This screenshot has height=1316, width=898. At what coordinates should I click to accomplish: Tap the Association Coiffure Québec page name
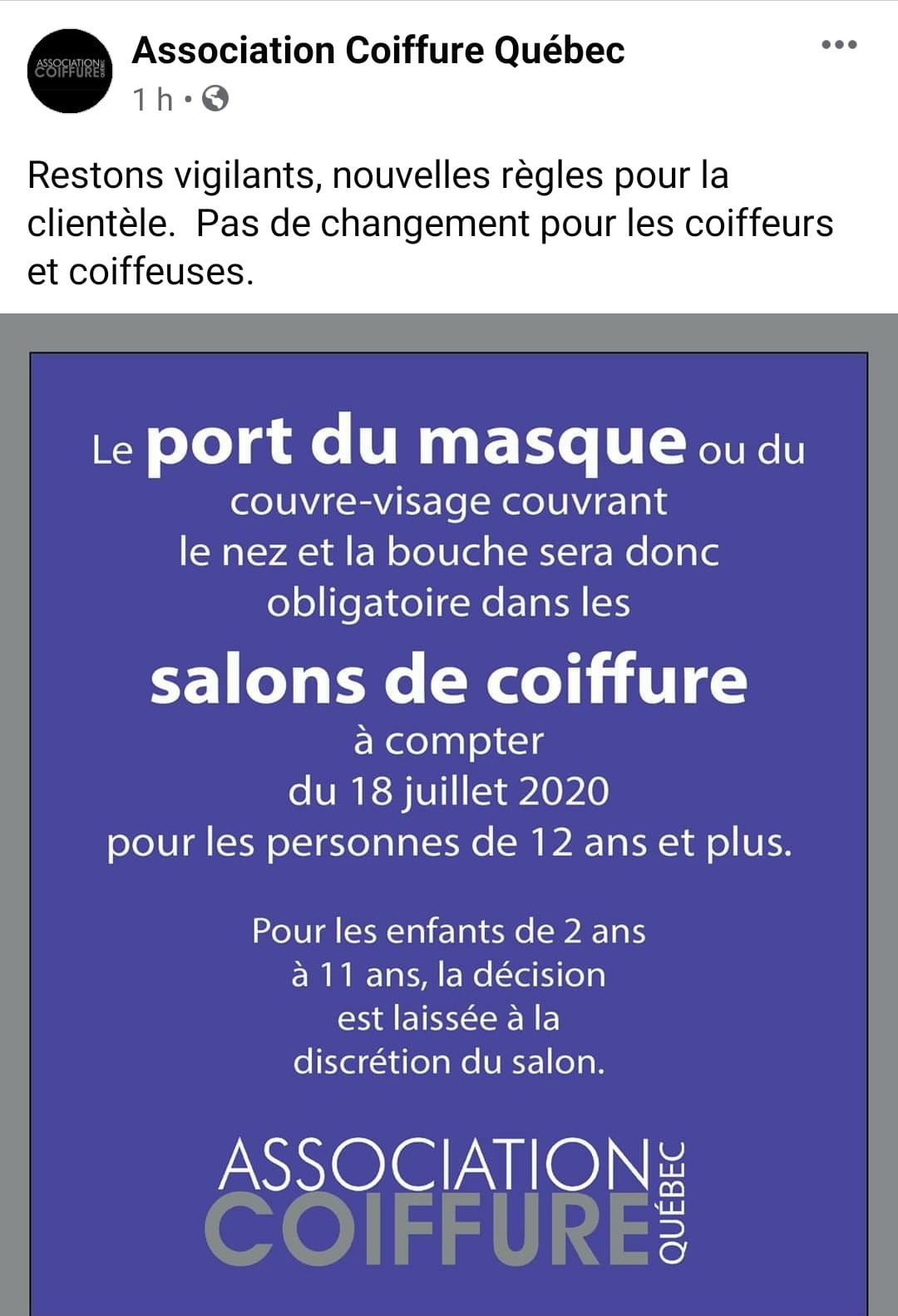coord(378,51)
